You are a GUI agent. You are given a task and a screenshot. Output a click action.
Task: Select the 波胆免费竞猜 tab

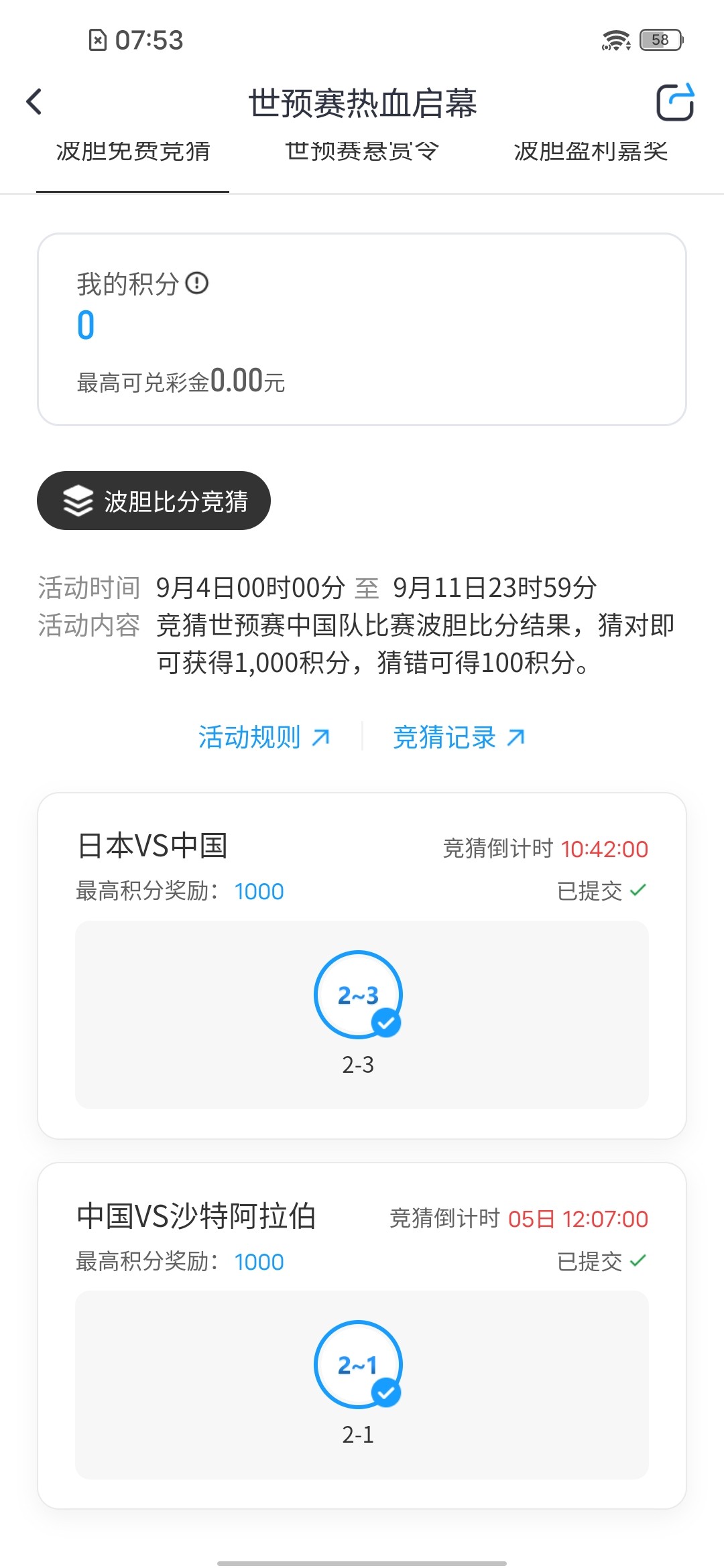pyautogui.click(x=133, y=151)
